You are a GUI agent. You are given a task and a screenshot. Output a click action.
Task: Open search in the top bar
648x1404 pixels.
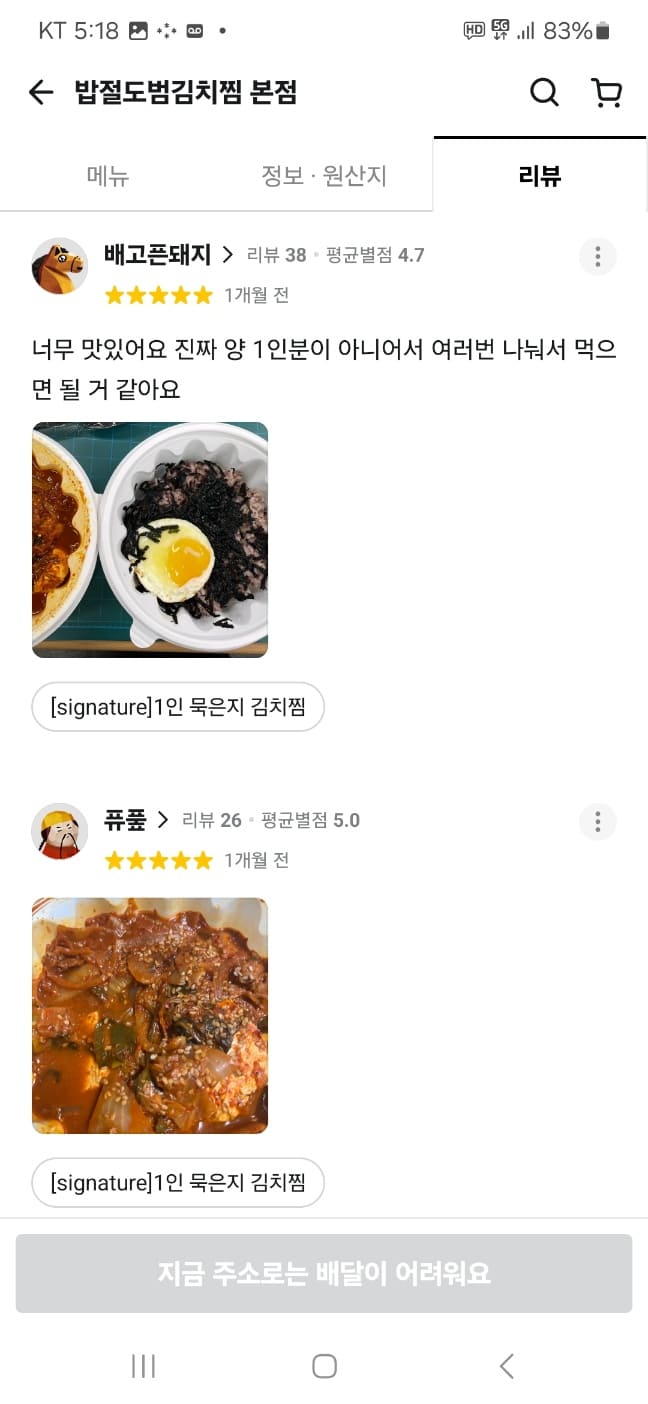click(x=544, y=93)
